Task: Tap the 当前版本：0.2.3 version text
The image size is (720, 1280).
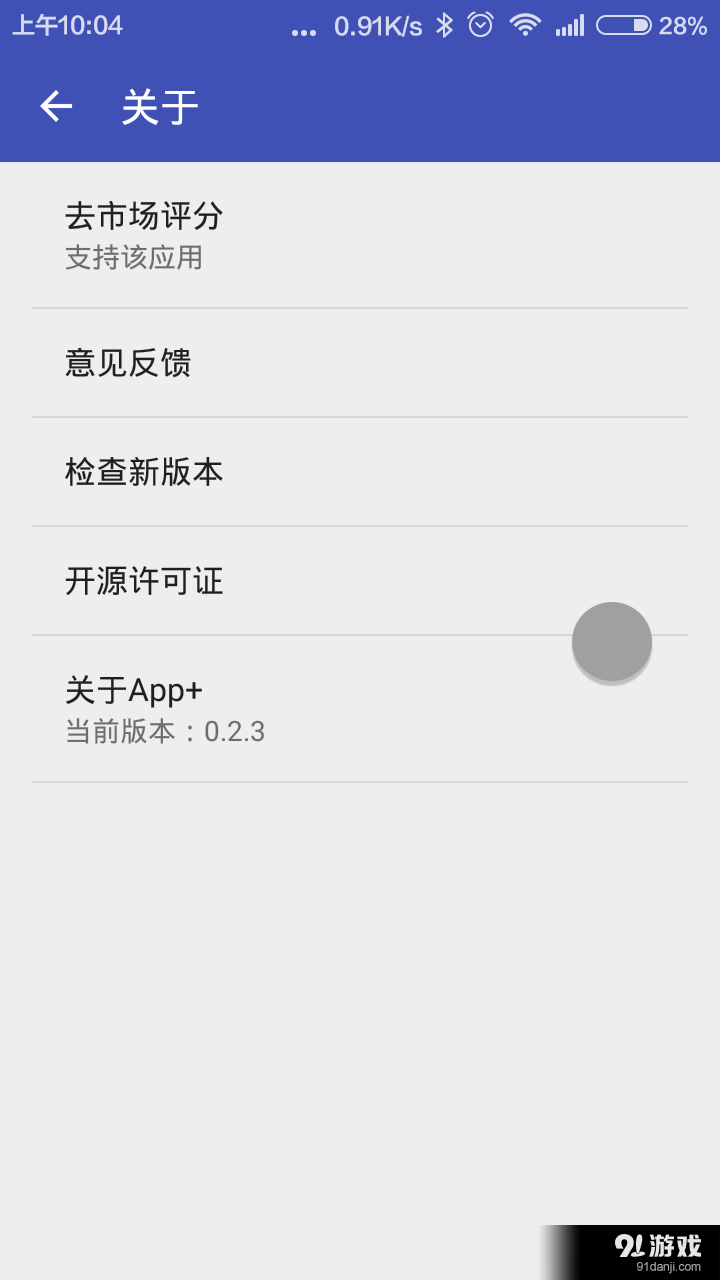Action: click(x=162, y=731)
